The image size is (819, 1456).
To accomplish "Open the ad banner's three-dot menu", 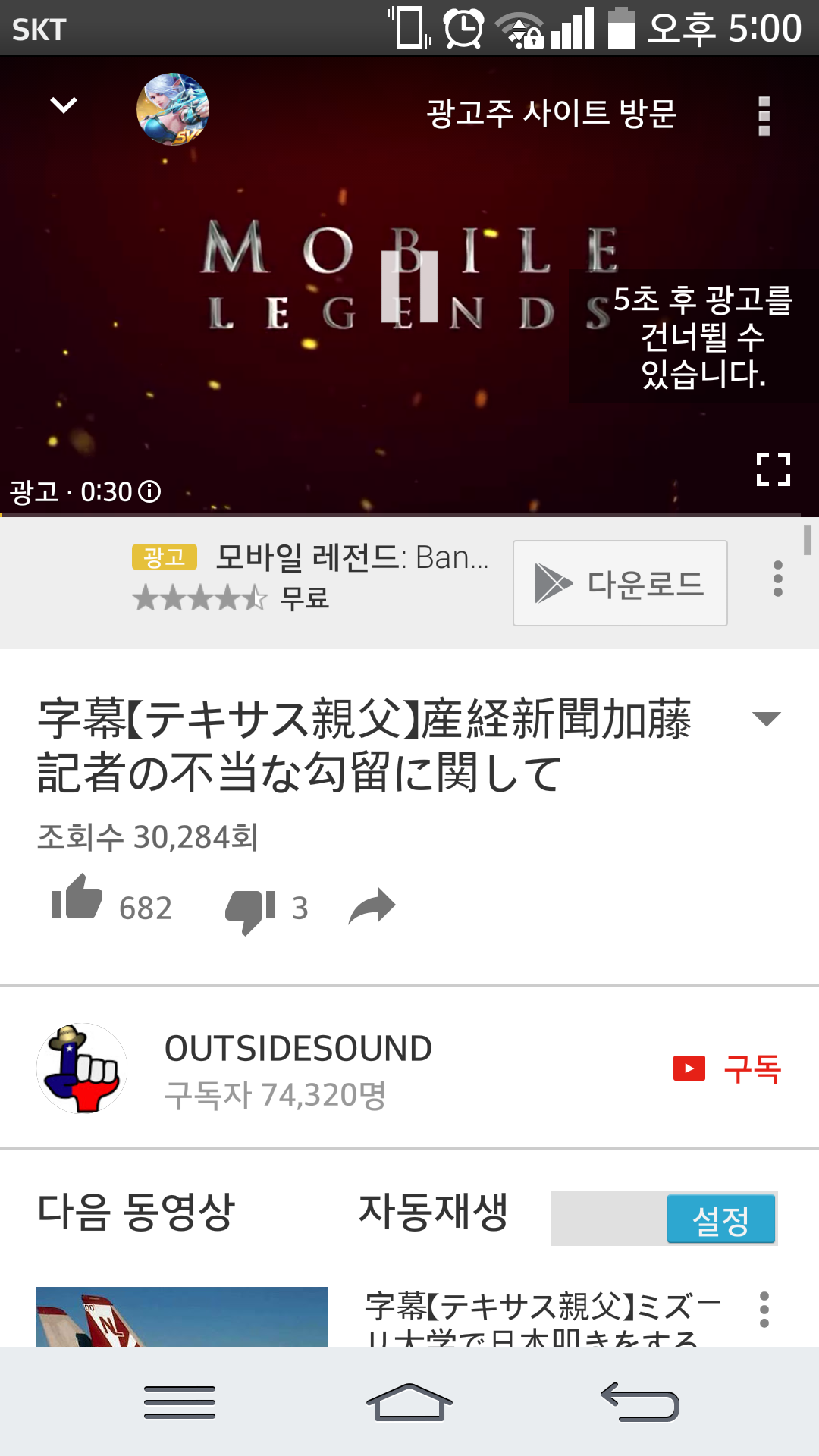I will point(777,579).
